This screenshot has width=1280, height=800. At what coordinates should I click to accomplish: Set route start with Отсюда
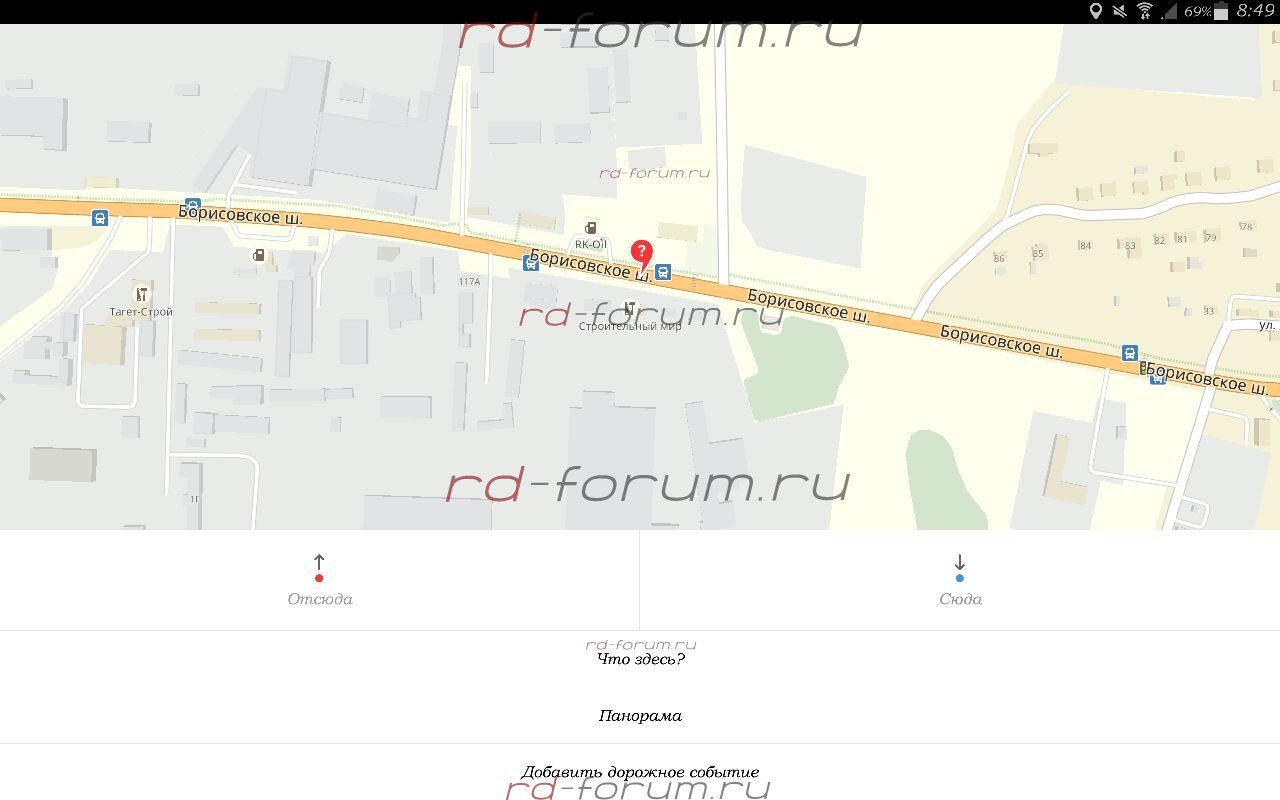point(319,581)
